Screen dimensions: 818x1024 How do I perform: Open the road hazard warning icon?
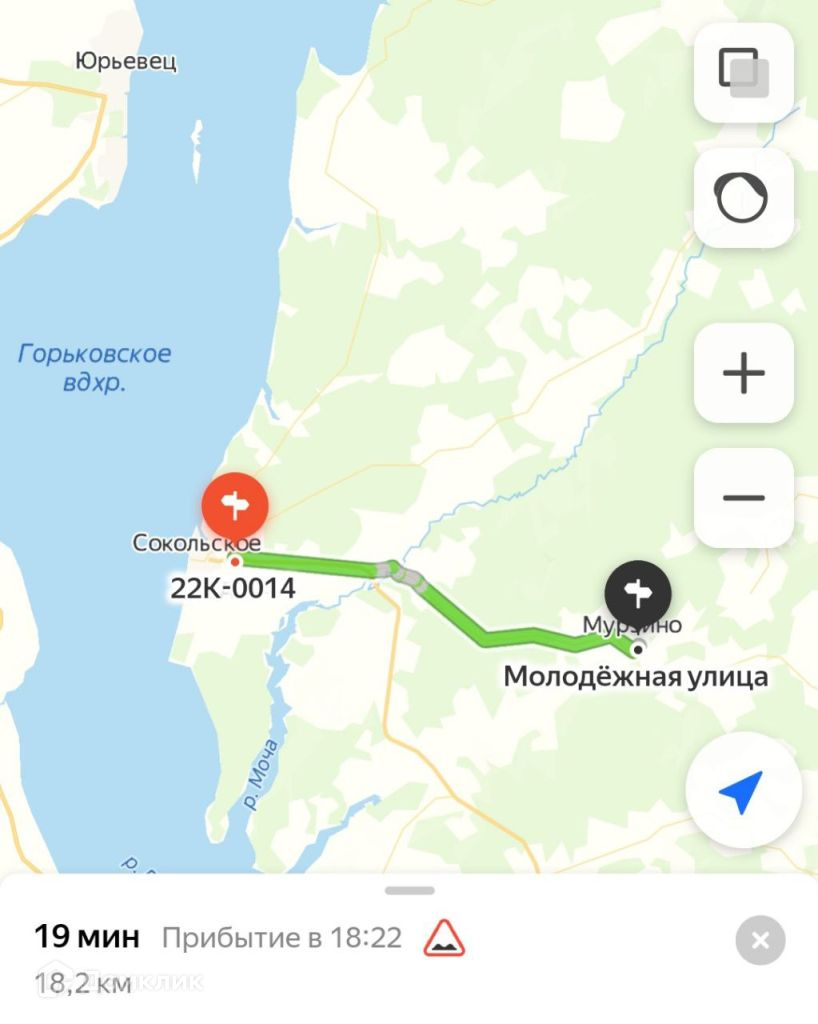tap(444, 939)
